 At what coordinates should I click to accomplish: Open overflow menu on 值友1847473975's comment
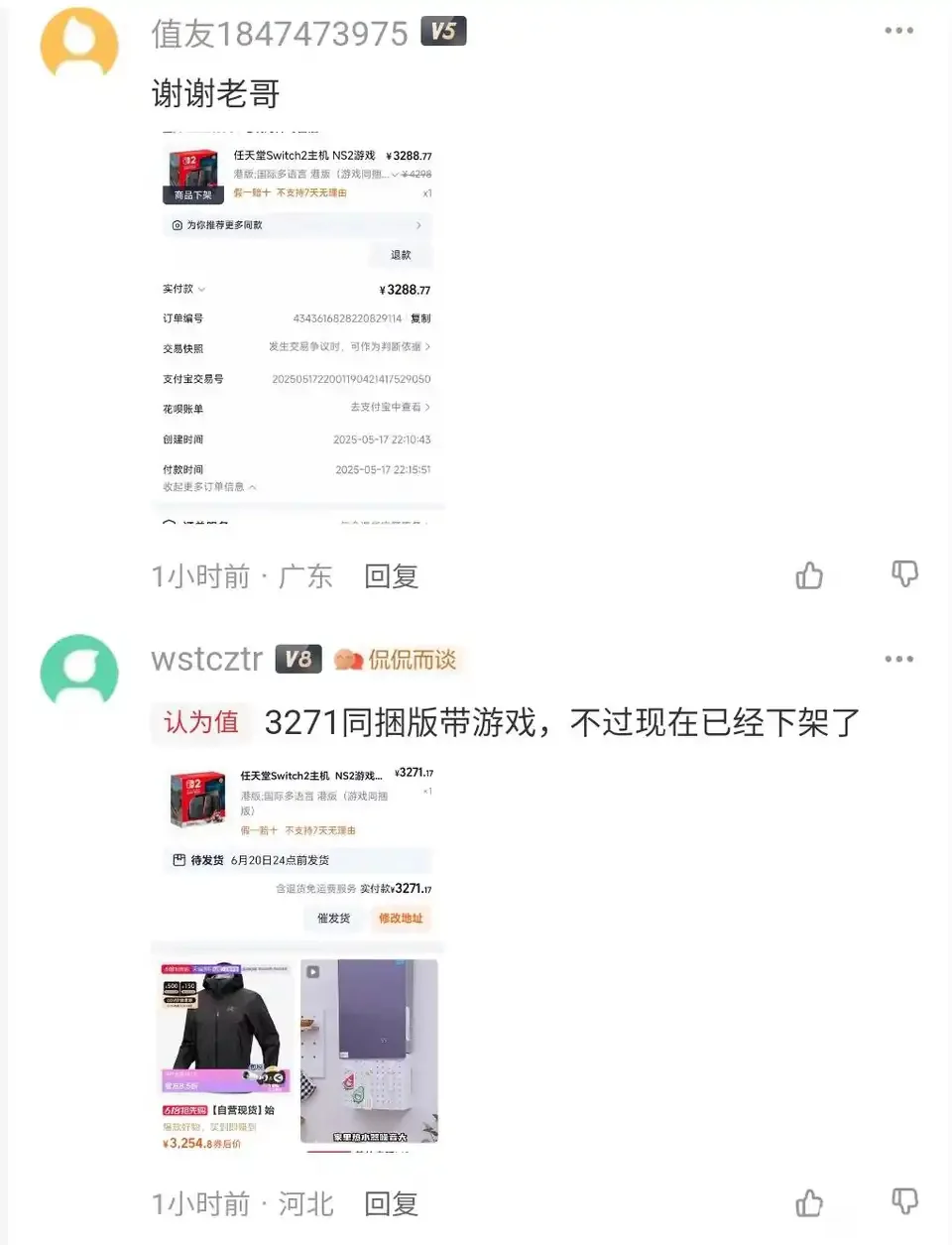(898, 31)
